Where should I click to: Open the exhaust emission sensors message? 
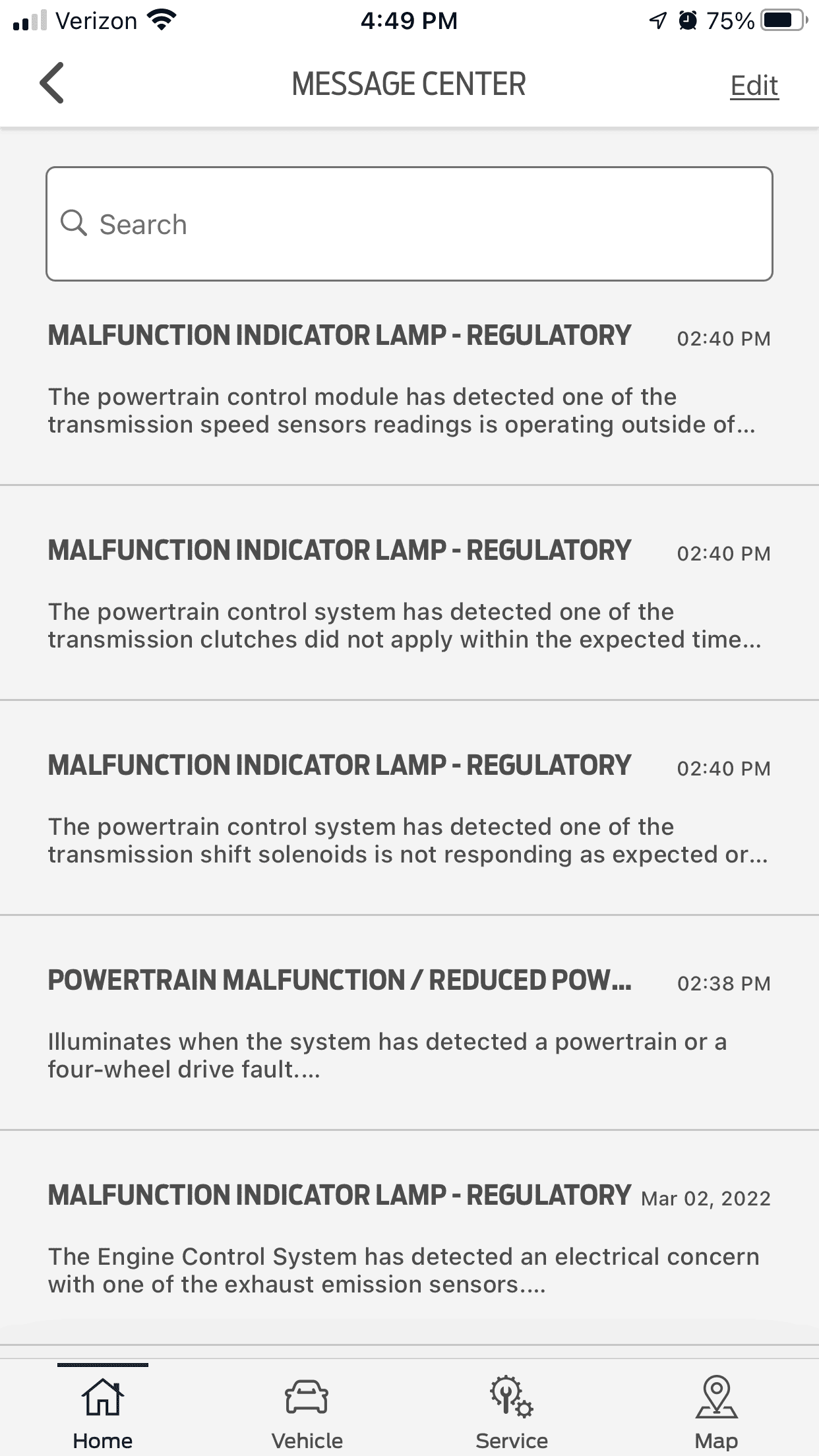[409, 1239]
